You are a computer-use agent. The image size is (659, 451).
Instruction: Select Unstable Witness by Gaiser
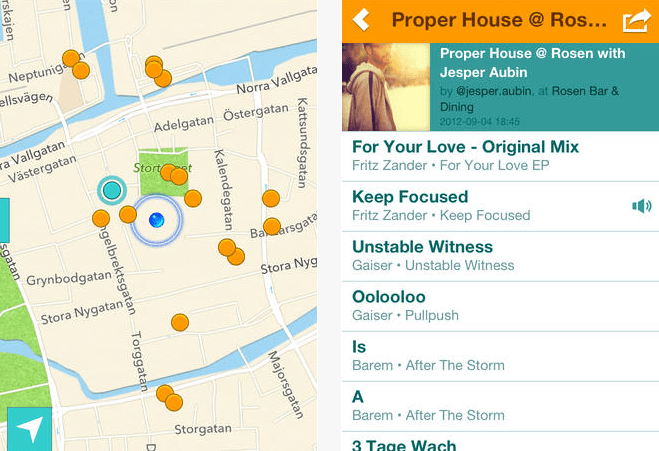tap(500, 256)
